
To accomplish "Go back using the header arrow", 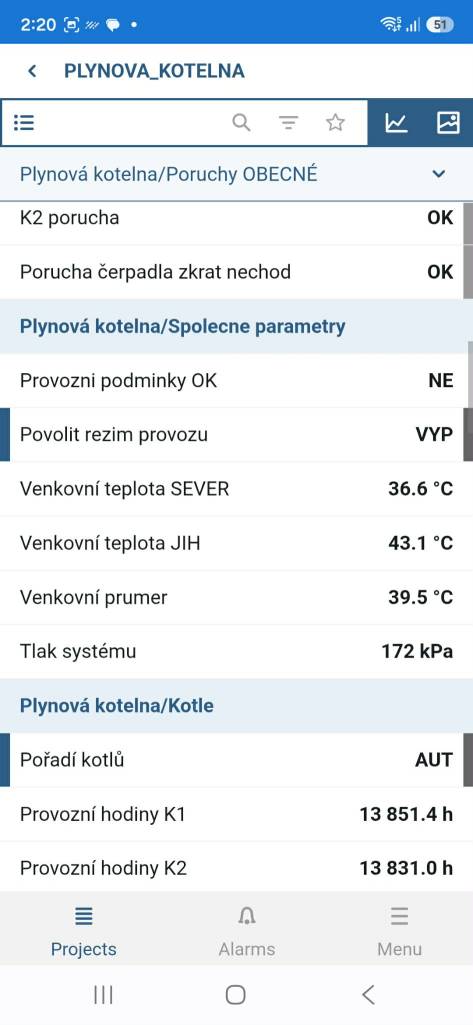I will click(x=32, y=71).
